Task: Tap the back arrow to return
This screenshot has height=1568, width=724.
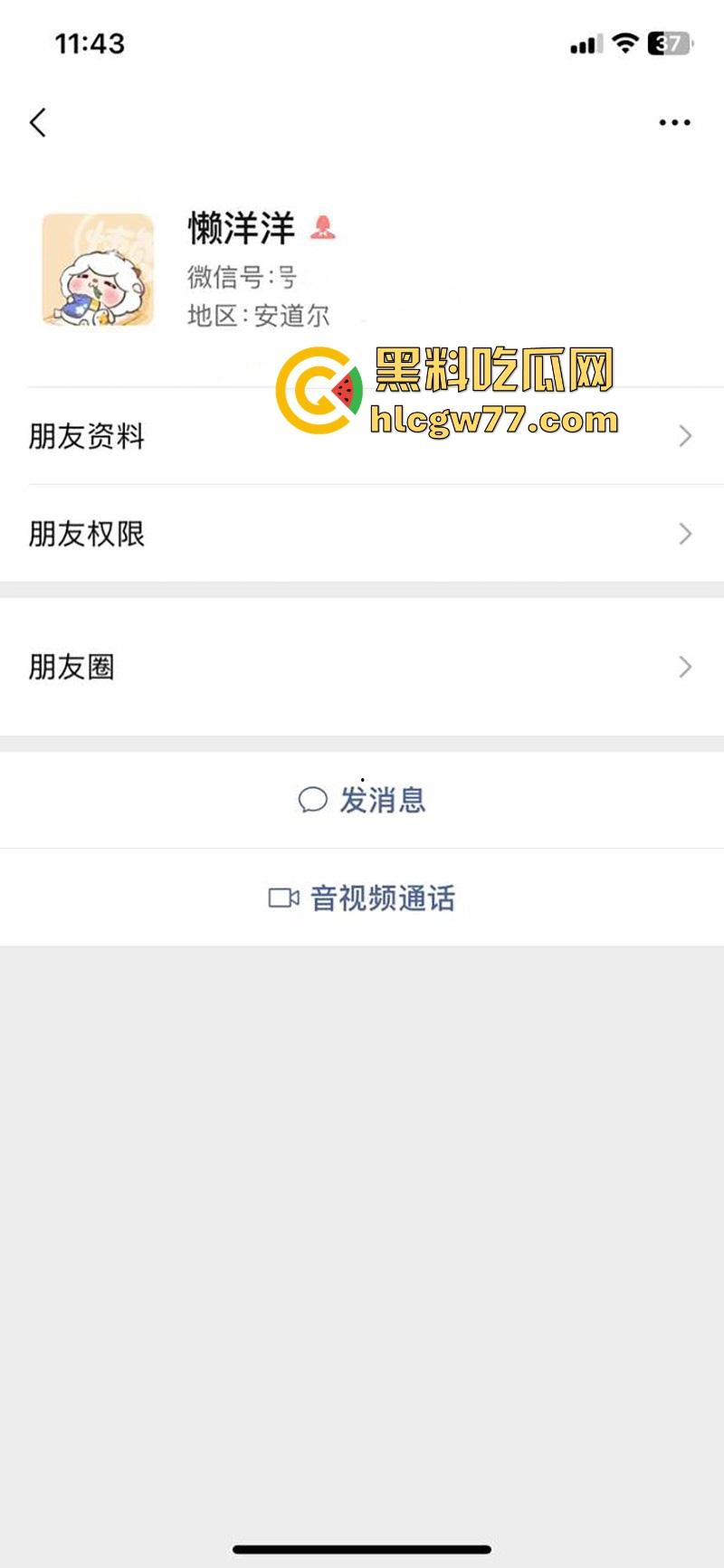Action: [x=38, y=122]
